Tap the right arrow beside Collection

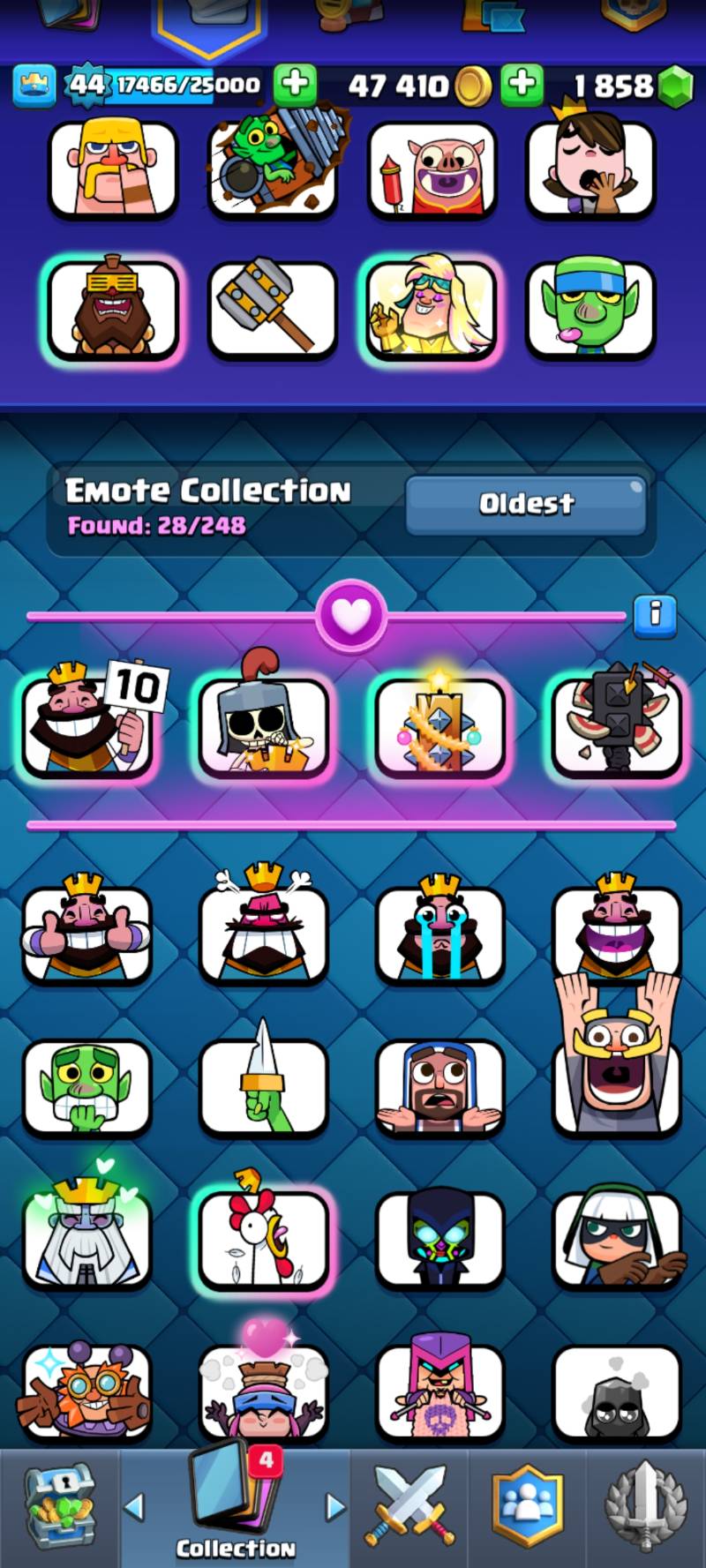pyautogui.click(x=335, y=1507)
